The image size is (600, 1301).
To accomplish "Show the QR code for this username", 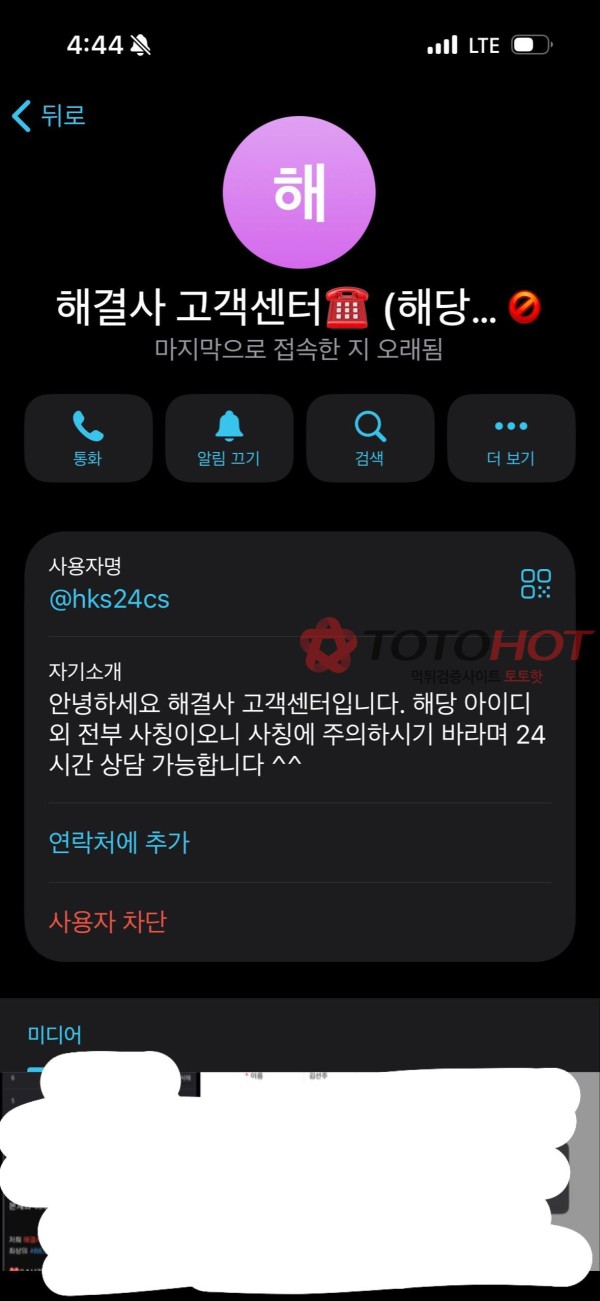I will [x=536, y=584].
